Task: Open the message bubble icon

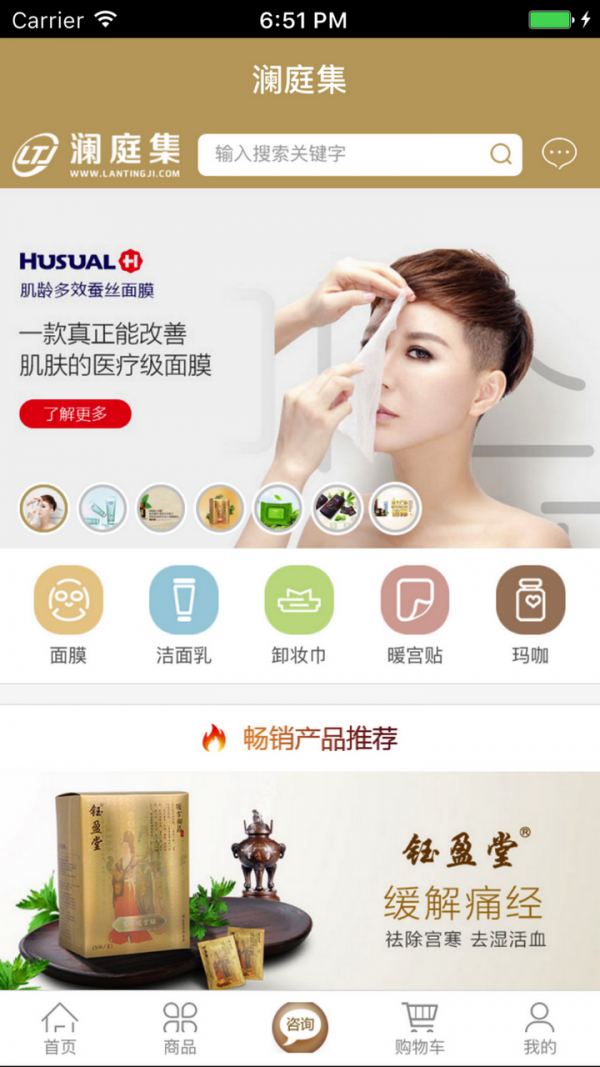Action: (x=559, y=153)
